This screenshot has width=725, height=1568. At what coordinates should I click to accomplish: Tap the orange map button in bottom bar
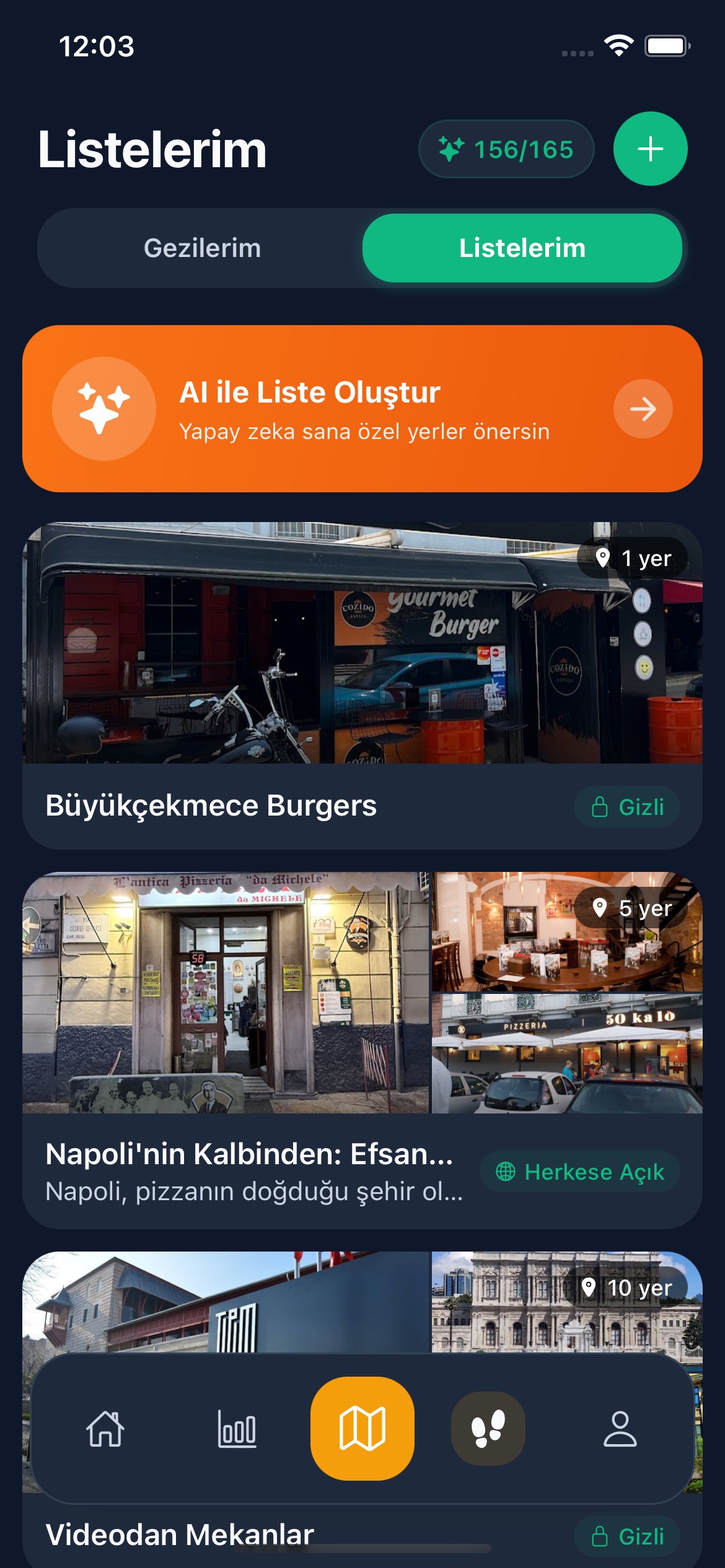362,1429
